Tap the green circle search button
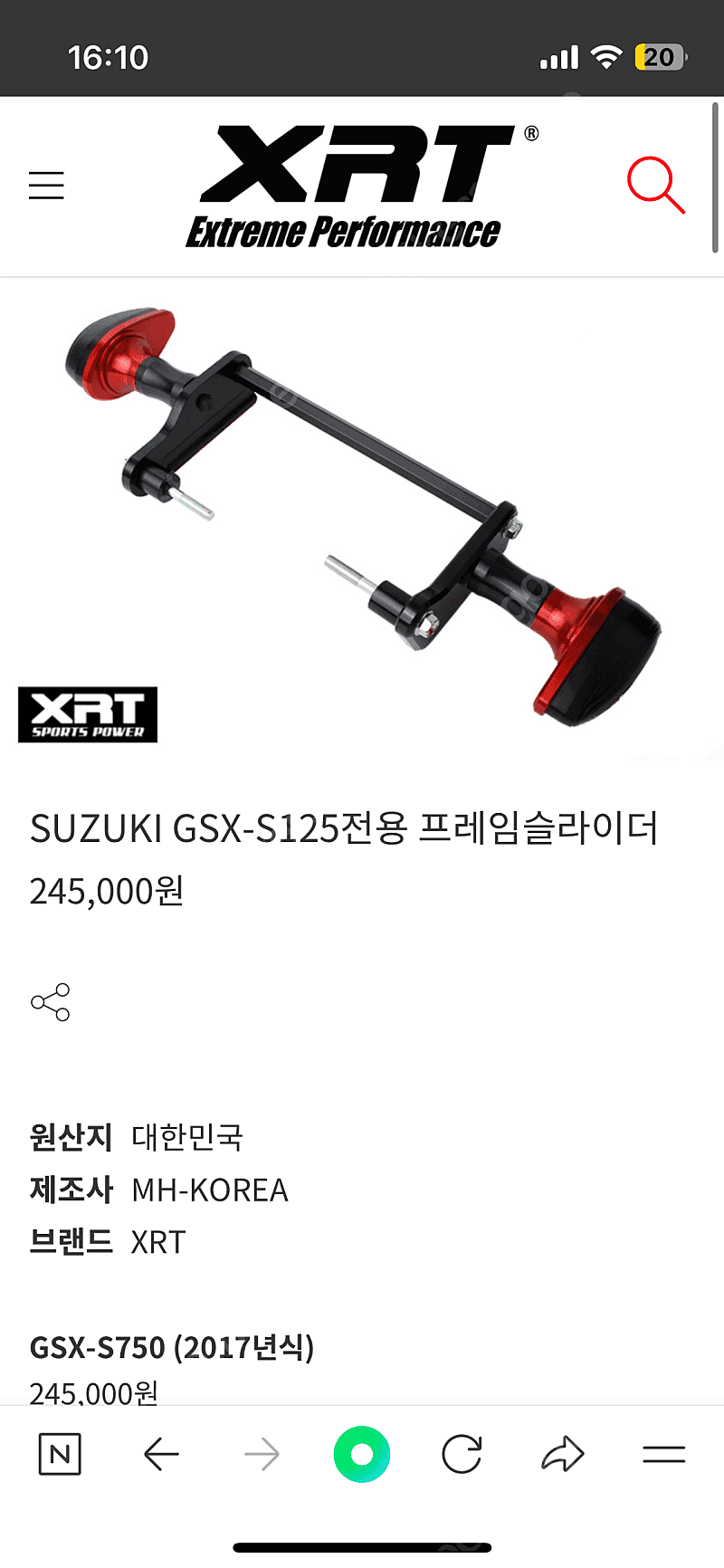 pyautogui.click(x=362, y=1455)
